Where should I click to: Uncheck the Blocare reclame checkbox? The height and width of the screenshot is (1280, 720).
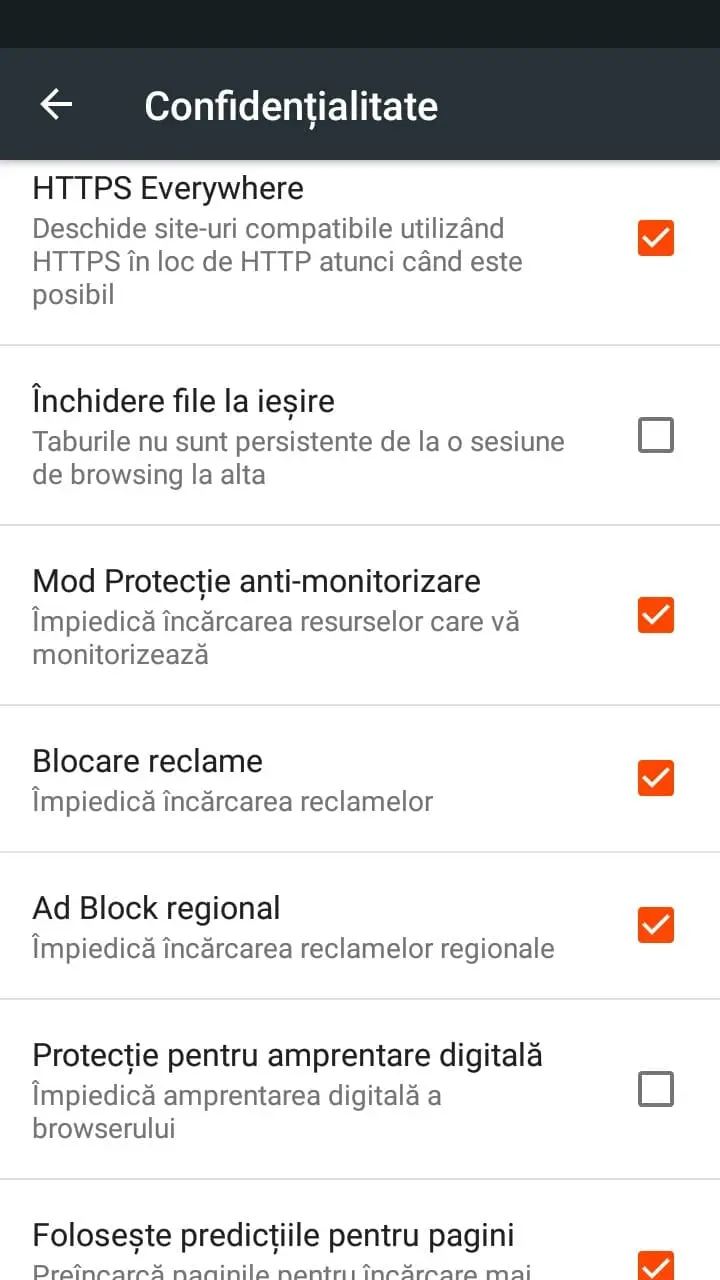coord(656,778)
